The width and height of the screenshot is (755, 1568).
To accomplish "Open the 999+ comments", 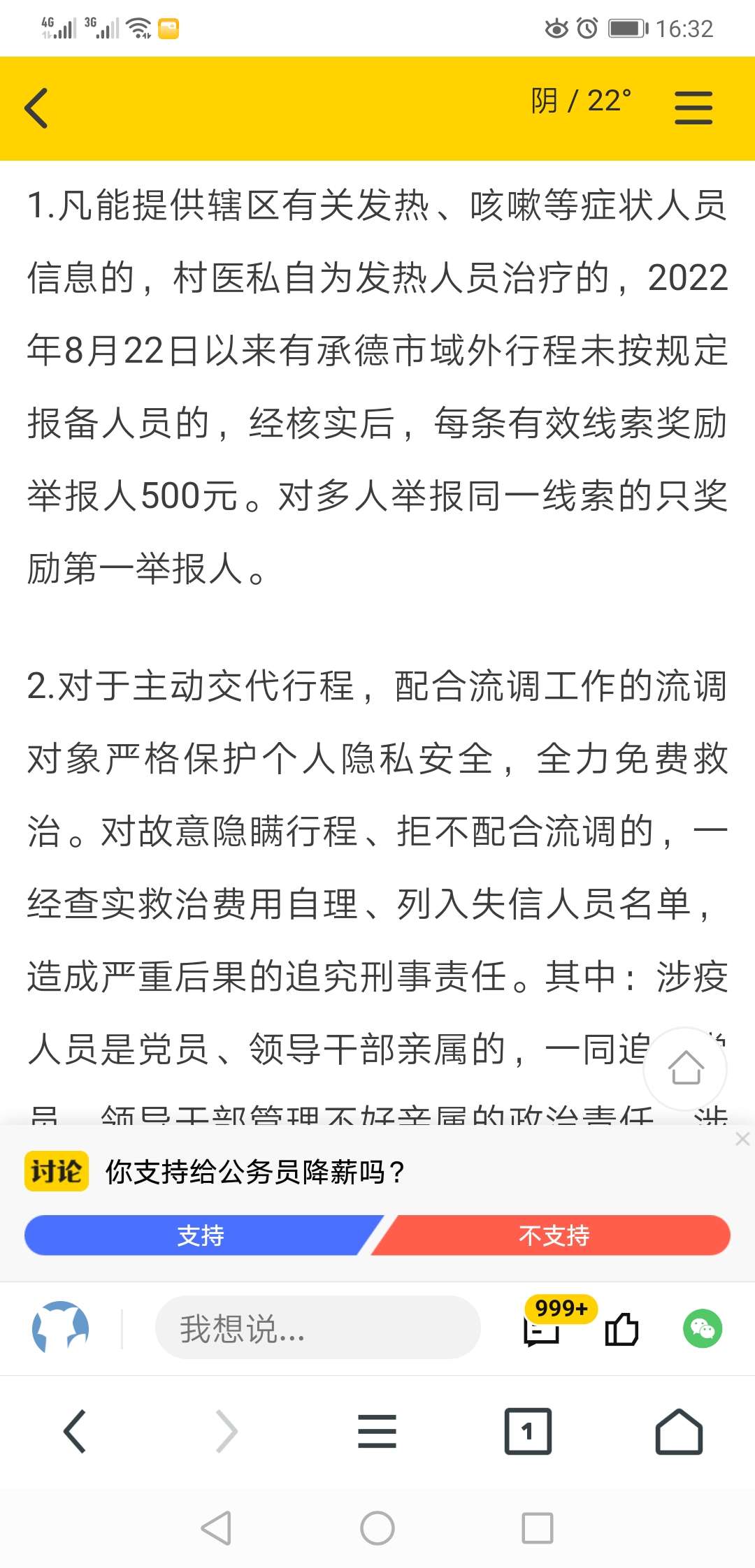I will coord(542,1328).
